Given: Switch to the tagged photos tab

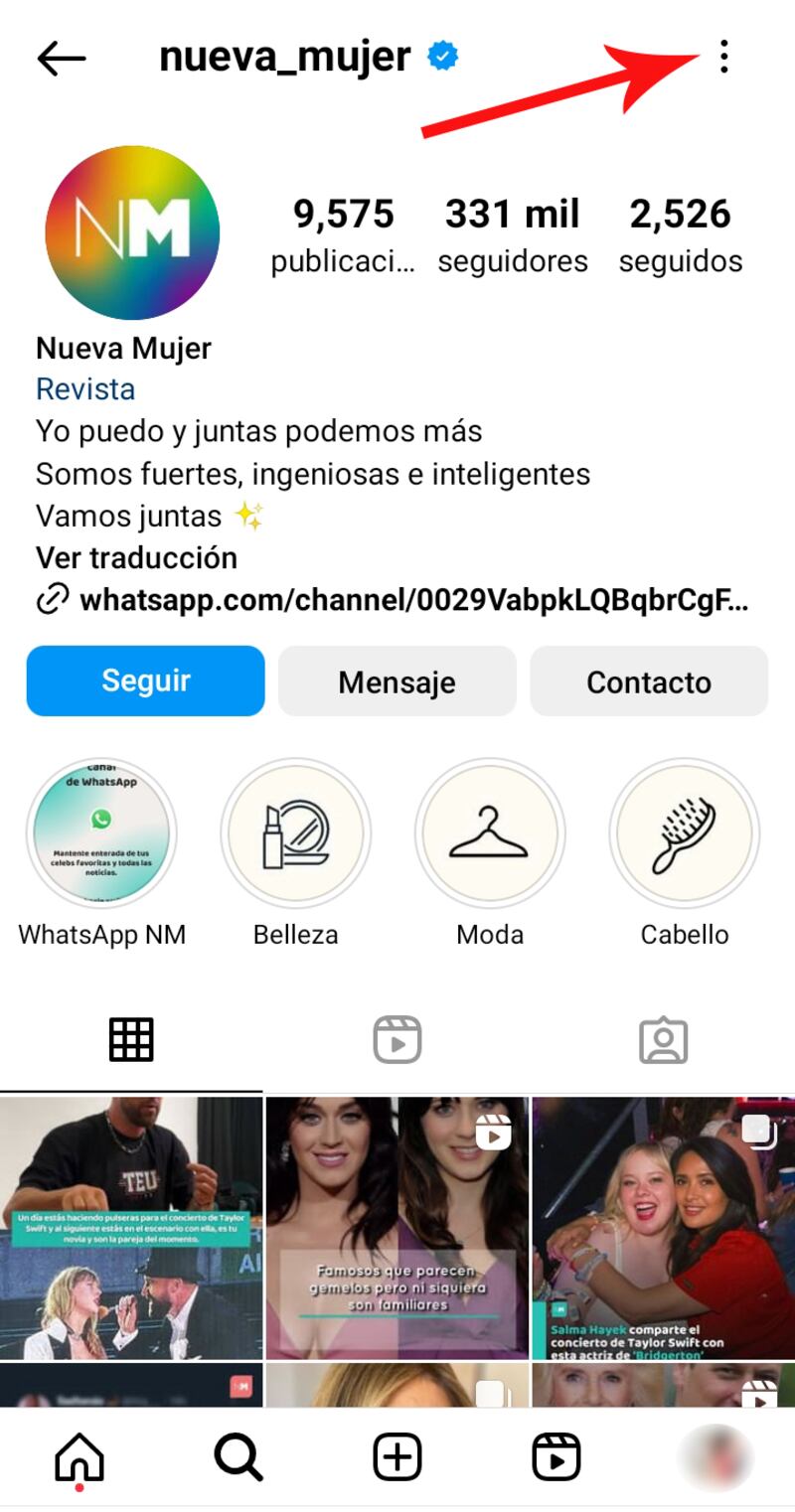Looking at the screenshot, I should (x=663, y=1040).
